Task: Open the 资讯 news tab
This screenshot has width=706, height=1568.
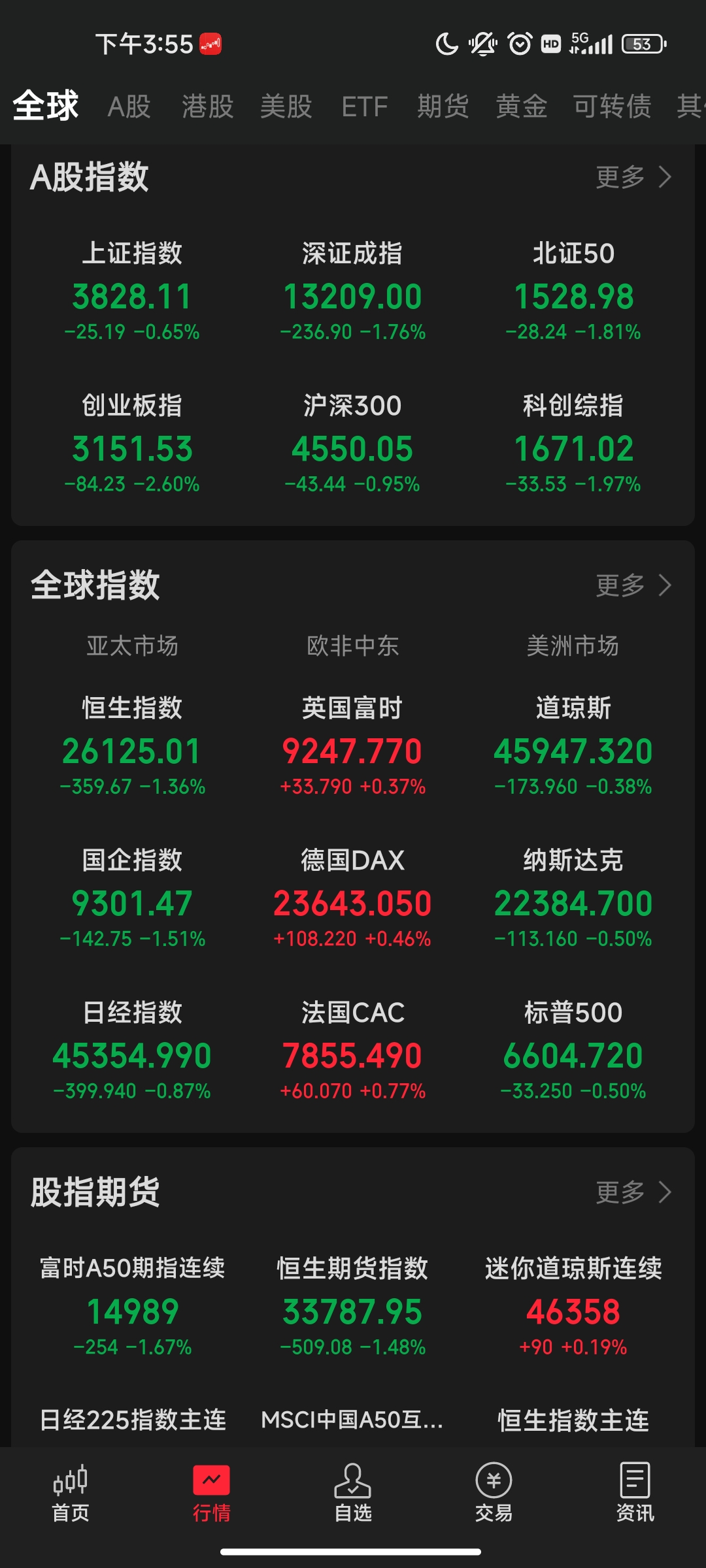Action: pyautogui.click(x=635, y=1494)
